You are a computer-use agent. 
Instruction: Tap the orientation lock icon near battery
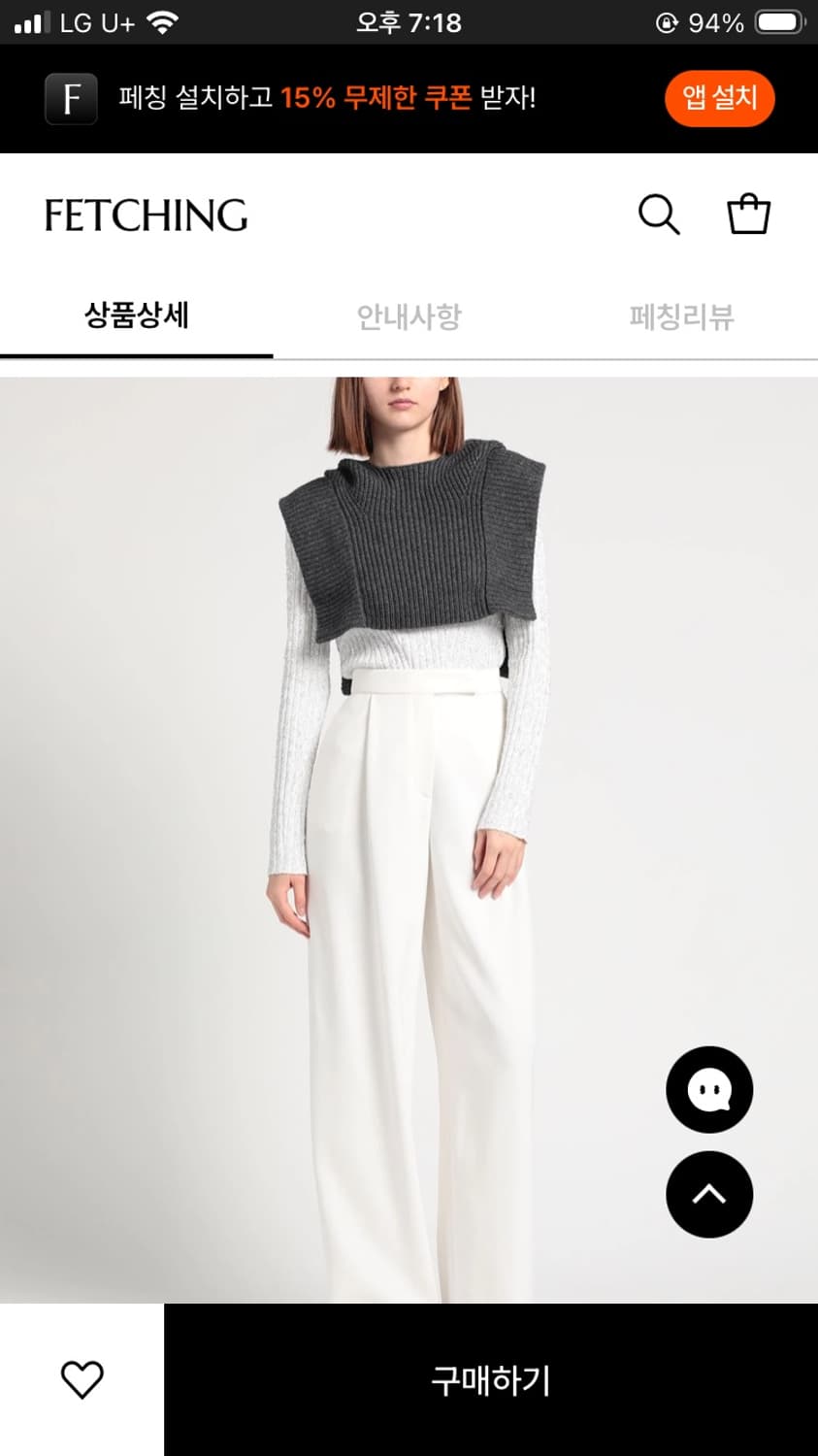tap(668, 20)
